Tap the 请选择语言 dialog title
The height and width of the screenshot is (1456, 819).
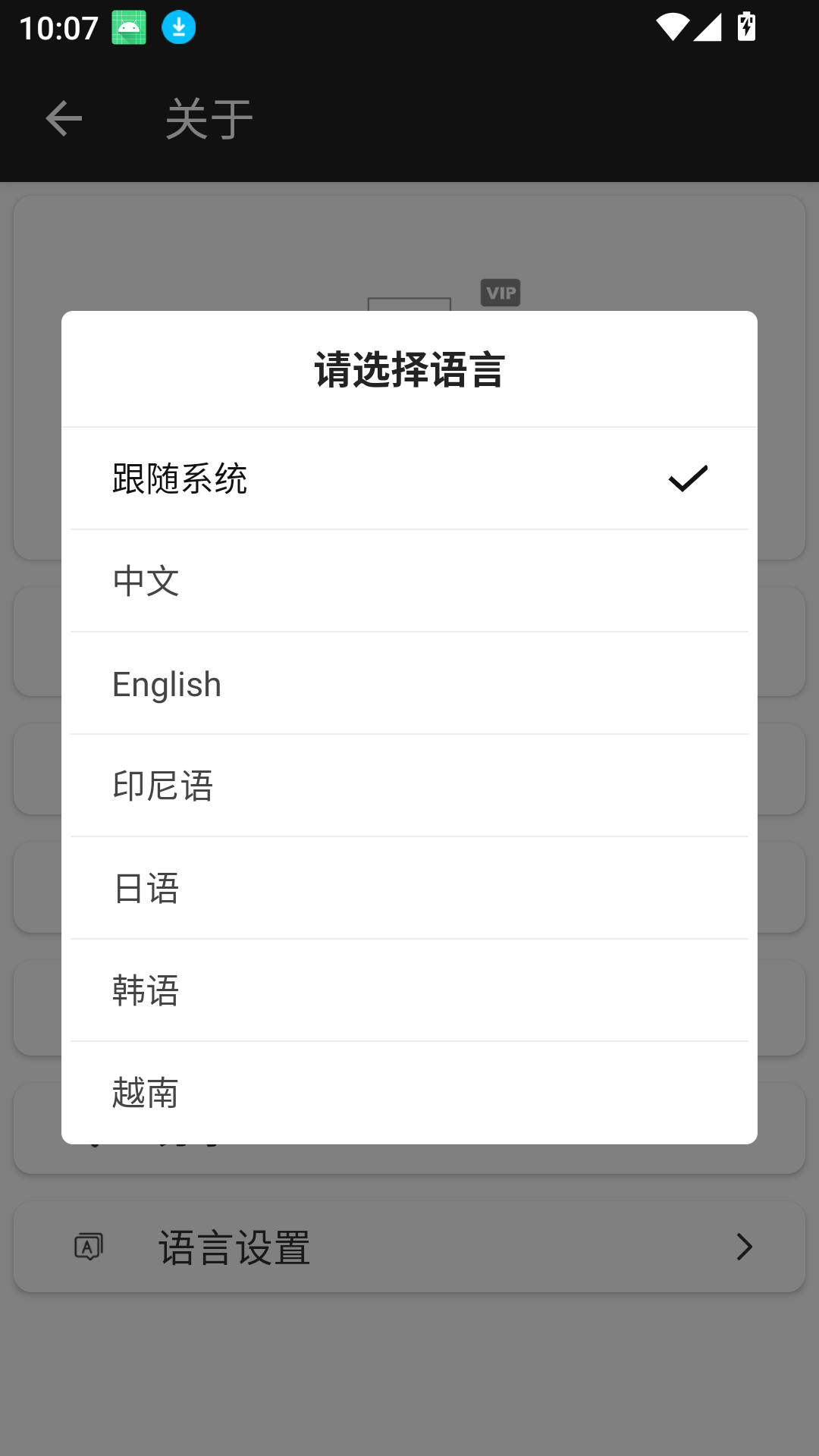tap(409, 368)
